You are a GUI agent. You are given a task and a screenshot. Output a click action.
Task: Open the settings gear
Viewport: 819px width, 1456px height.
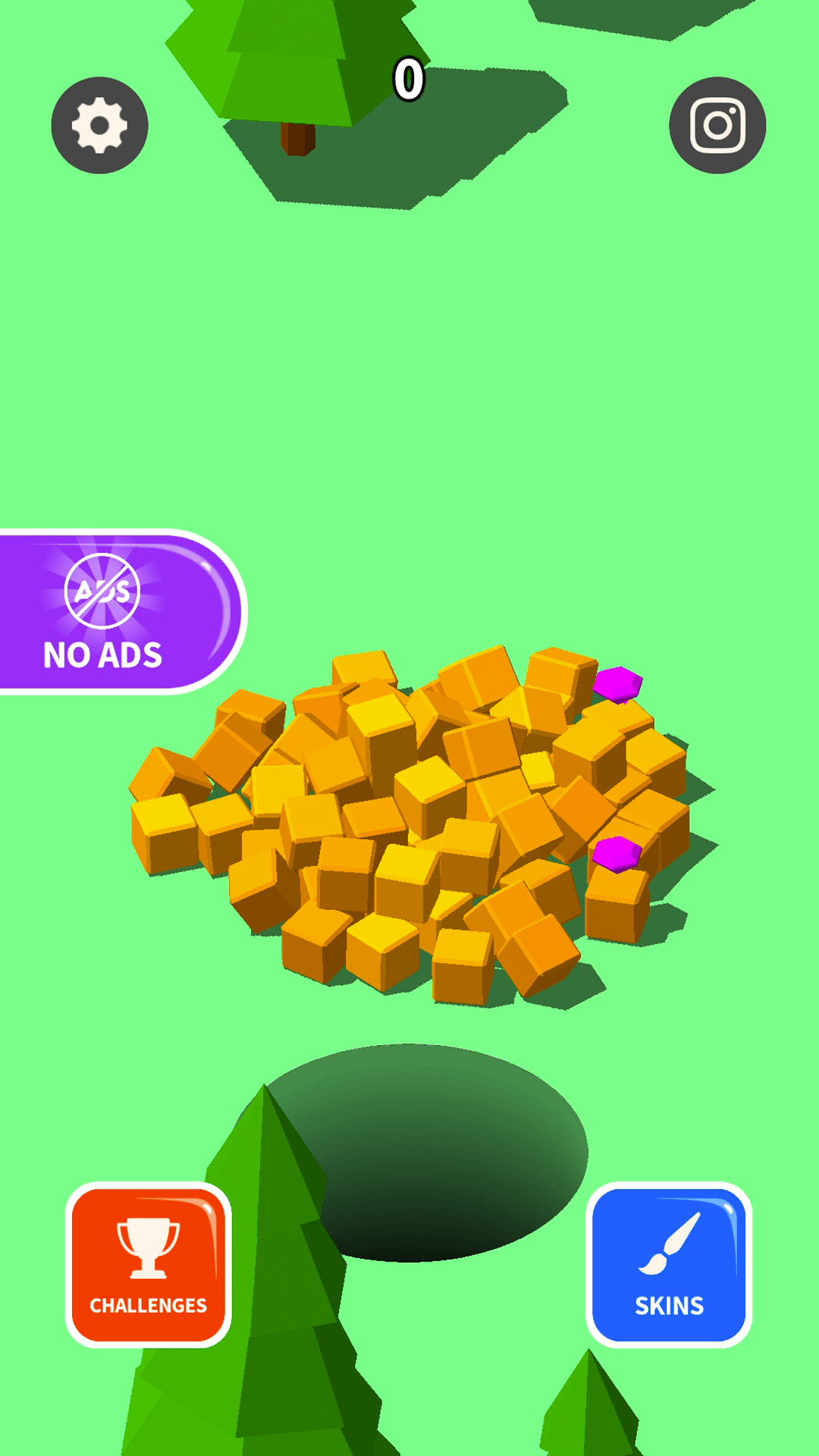(x=99, y=125)
